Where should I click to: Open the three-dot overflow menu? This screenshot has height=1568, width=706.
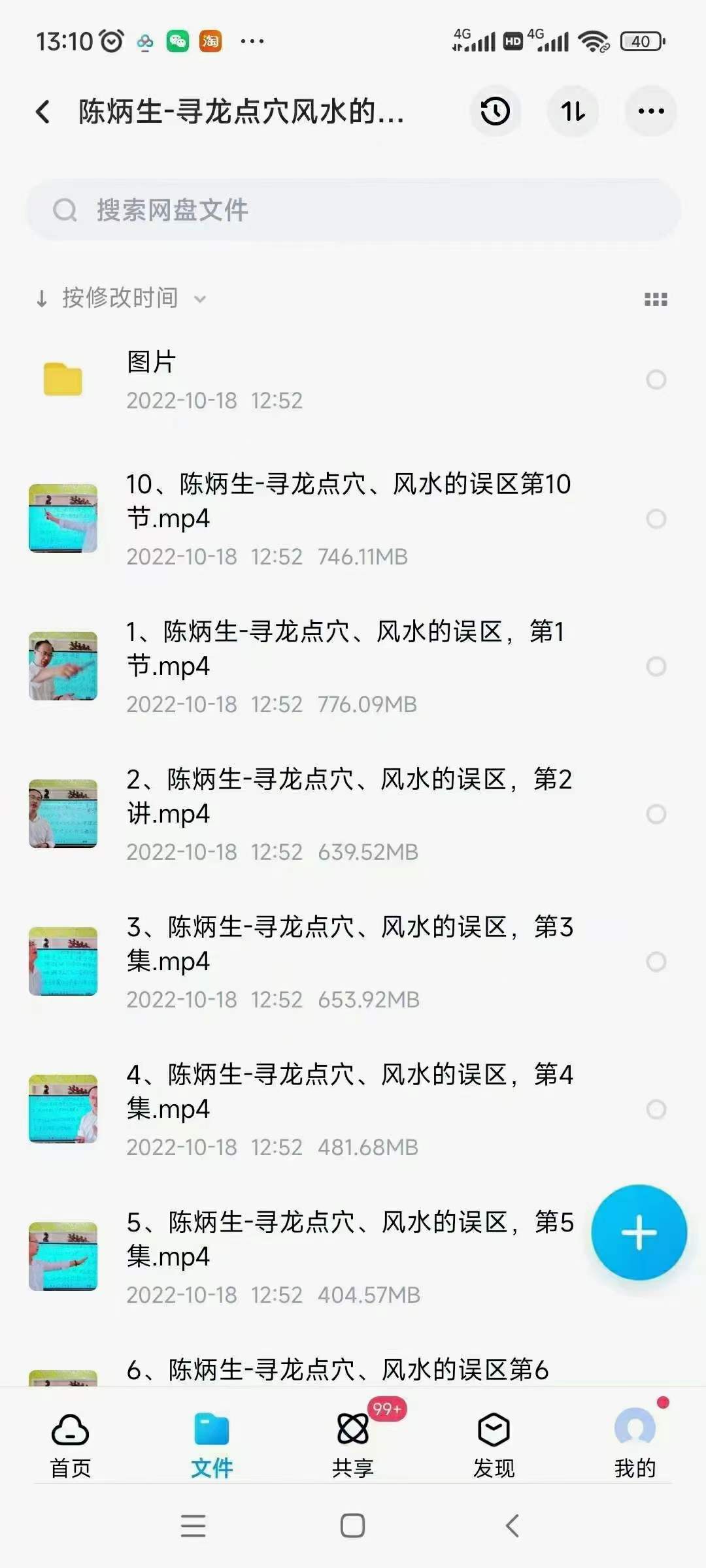click(650, 112)
